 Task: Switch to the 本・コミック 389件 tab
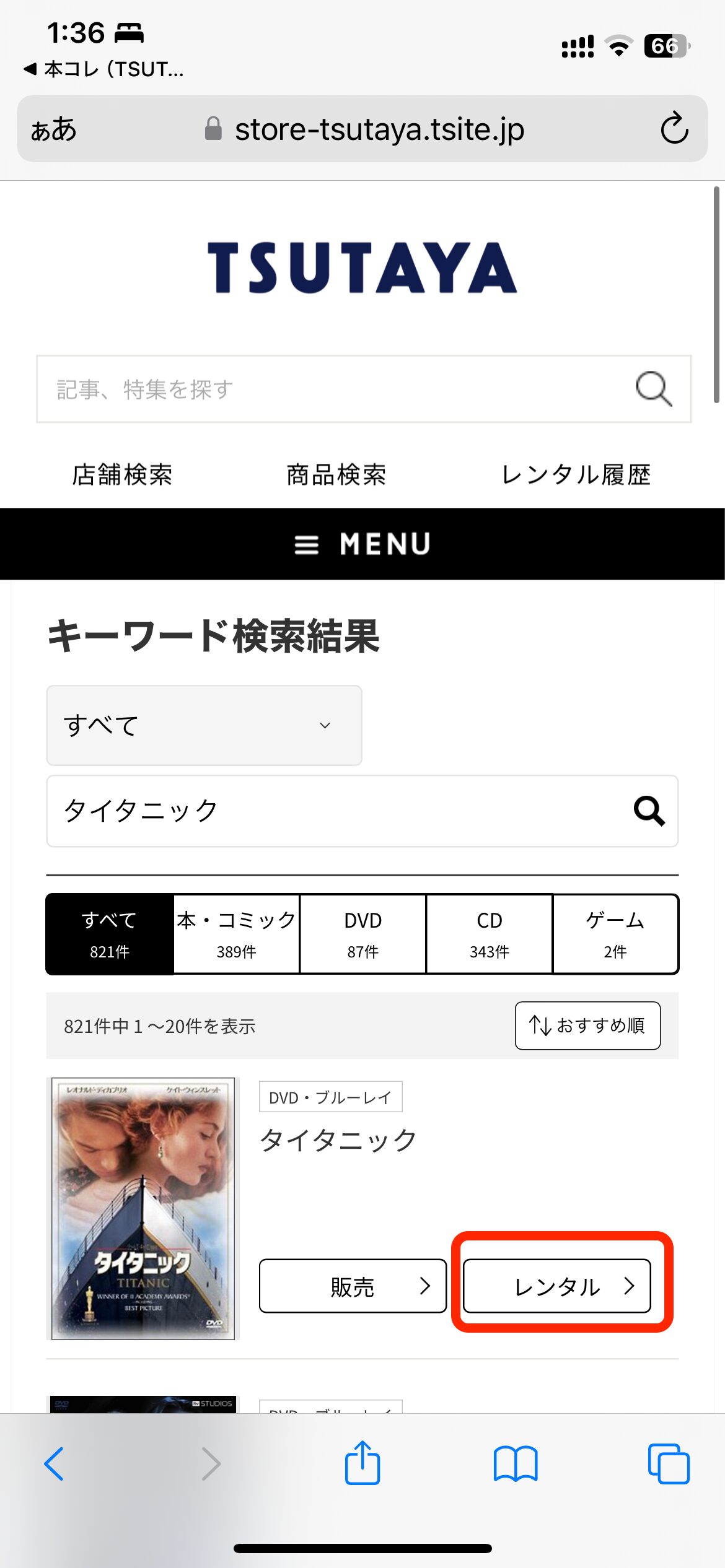click(x=236, y=934)
